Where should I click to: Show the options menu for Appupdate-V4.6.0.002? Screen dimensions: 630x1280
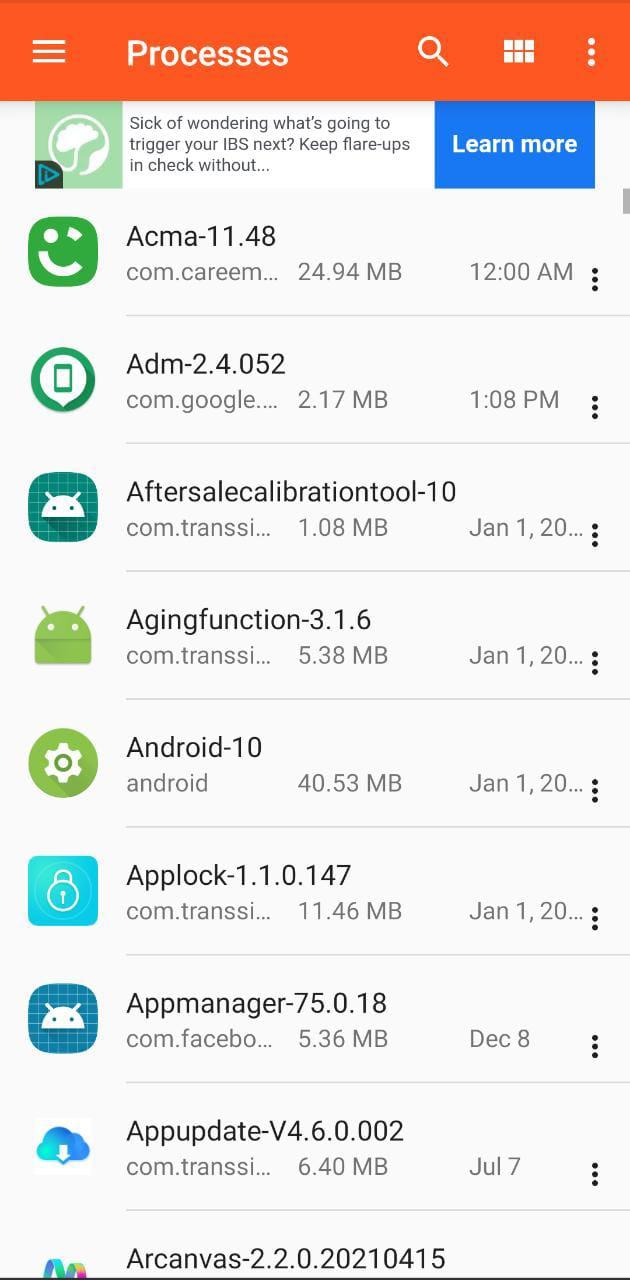pyautogui.click(x=595, y=1175)
